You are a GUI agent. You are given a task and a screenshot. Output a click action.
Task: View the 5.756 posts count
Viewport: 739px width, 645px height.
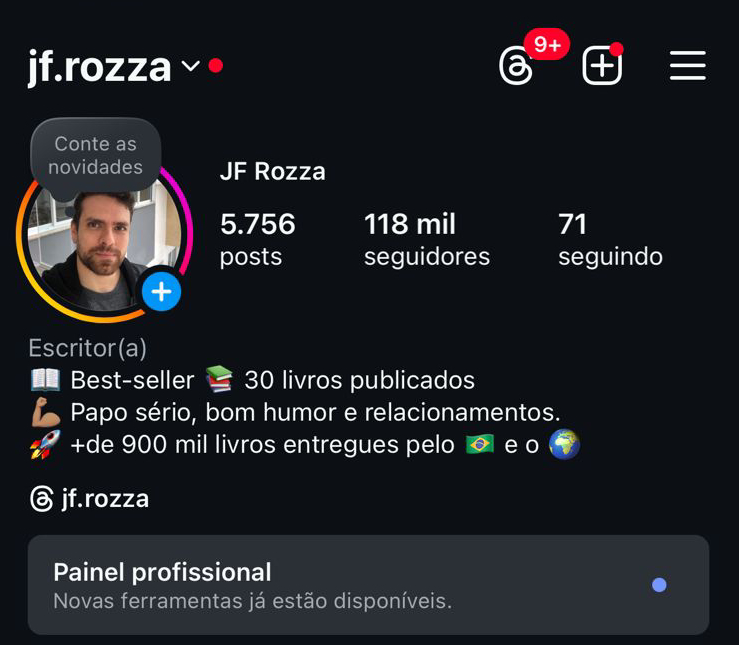(x=257, y=239)
